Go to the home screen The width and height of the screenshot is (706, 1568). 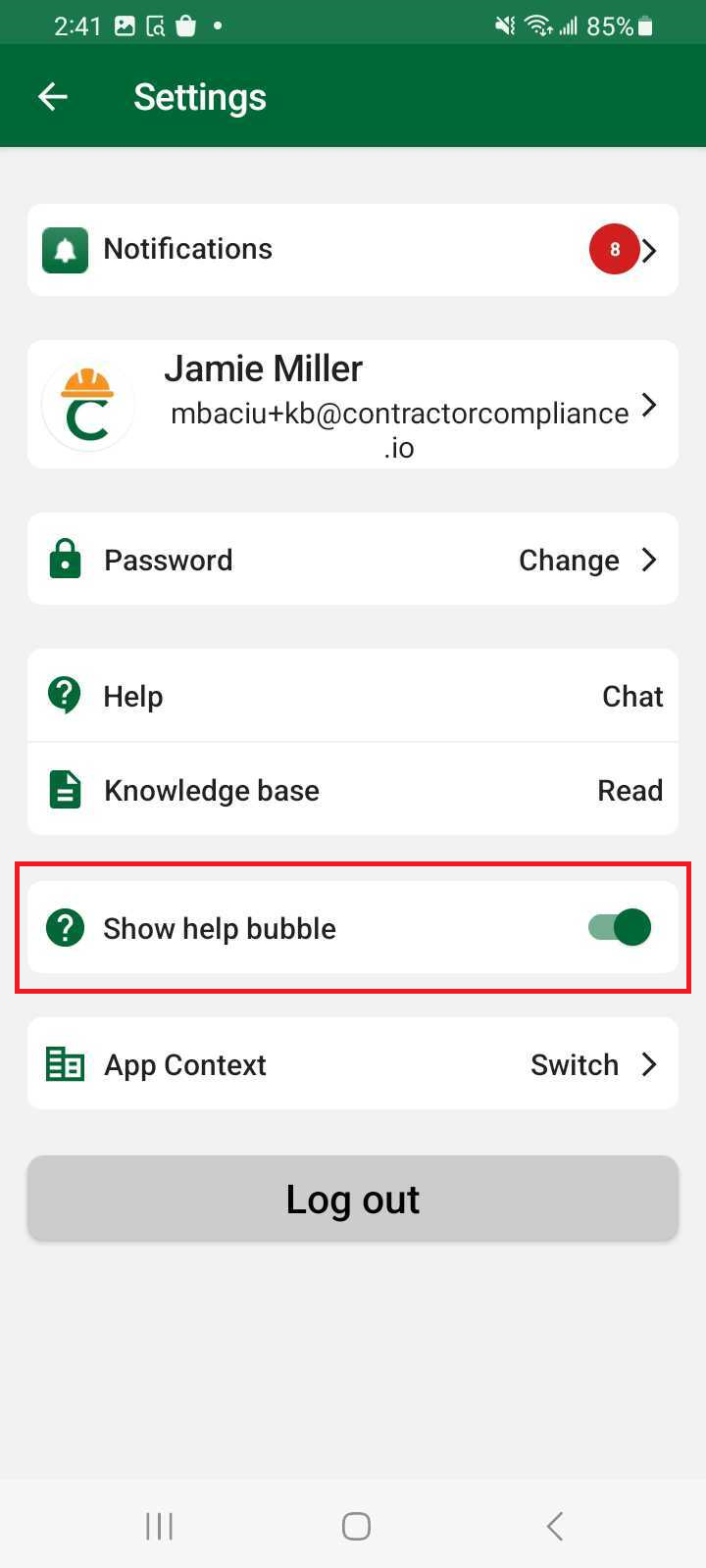[x=355, y=1526]
